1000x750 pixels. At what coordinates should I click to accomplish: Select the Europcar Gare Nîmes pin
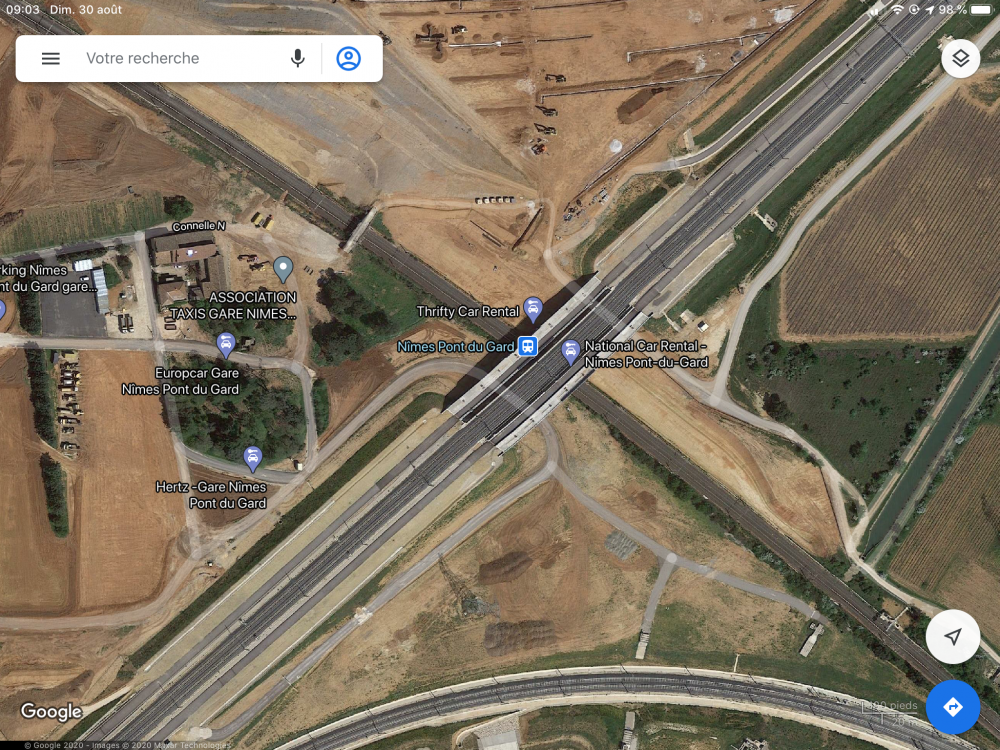click(226, 346)
